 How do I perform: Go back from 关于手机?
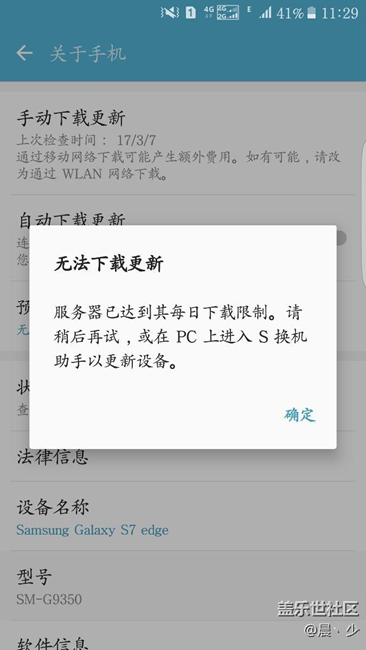24,53
